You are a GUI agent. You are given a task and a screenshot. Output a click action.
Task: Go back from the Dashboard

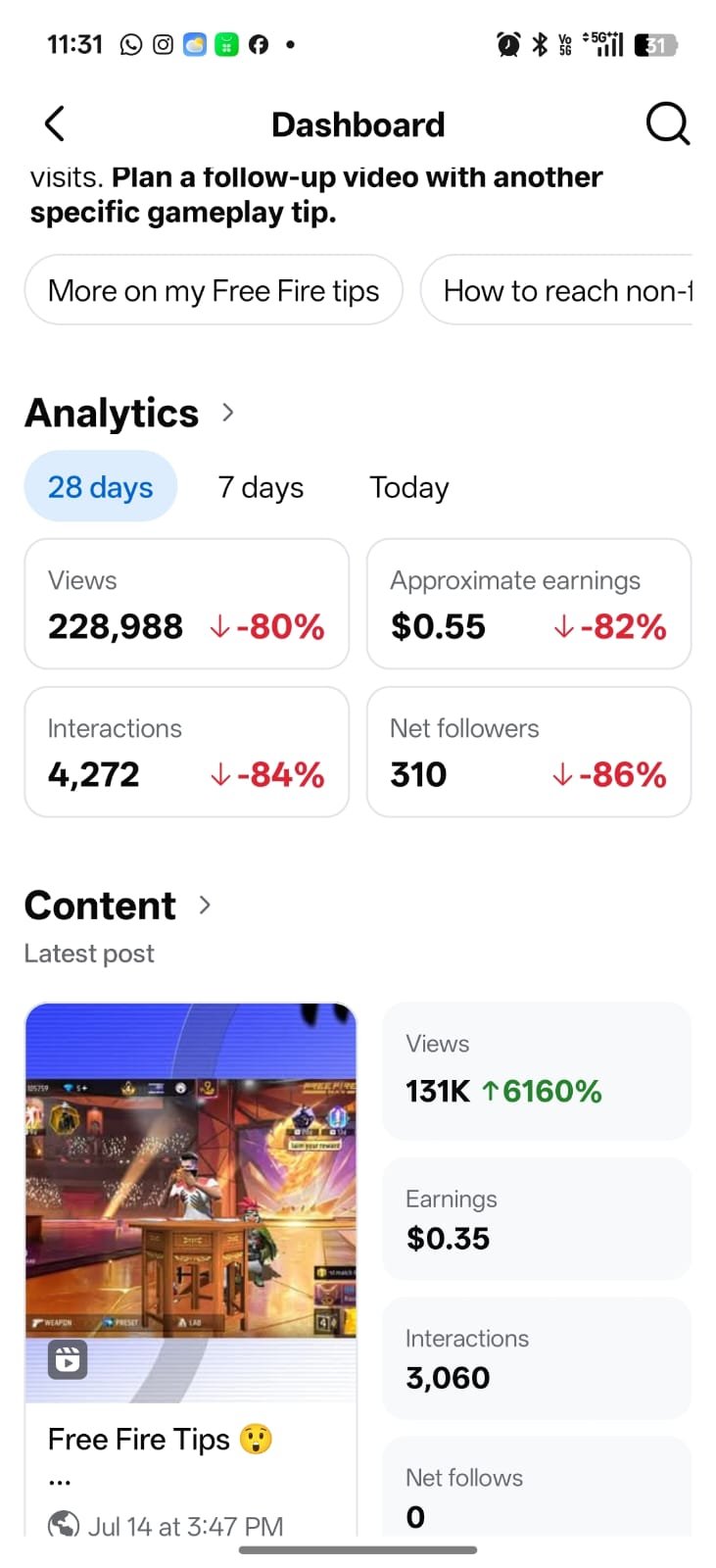tap(55, 124)
